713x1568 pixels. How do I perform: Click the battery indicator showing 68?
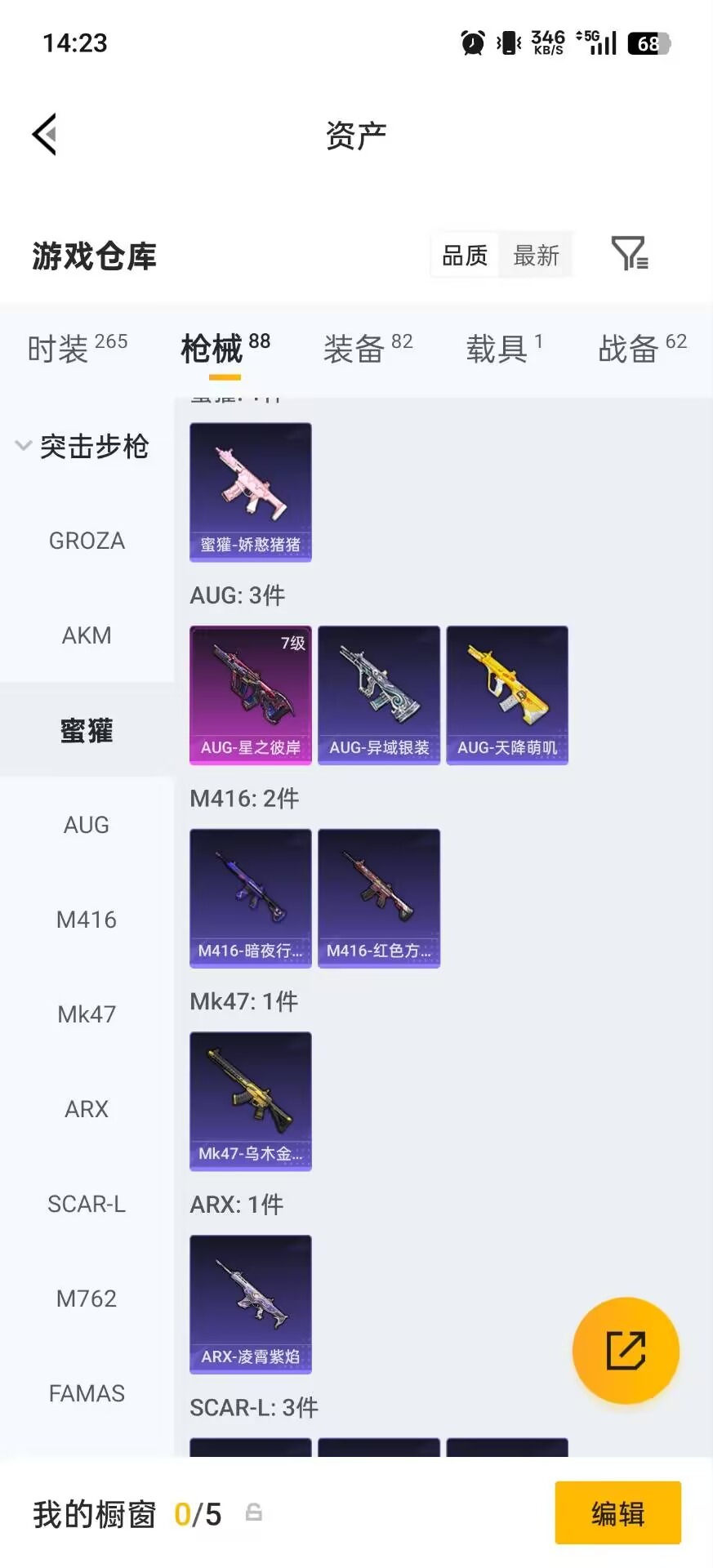tap(649, 42)
